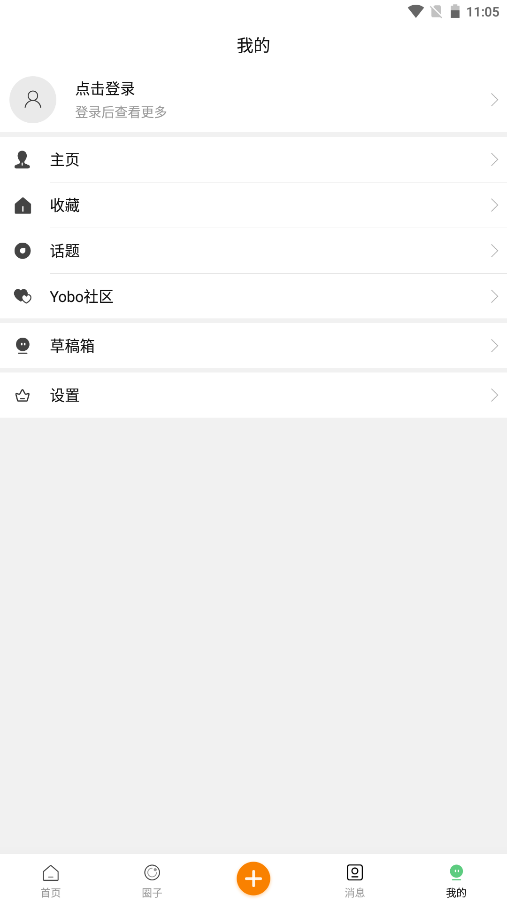This screenshot has height=903, width=507.
Task: Switch to the 消息 tab
Action: coord(355,881)
